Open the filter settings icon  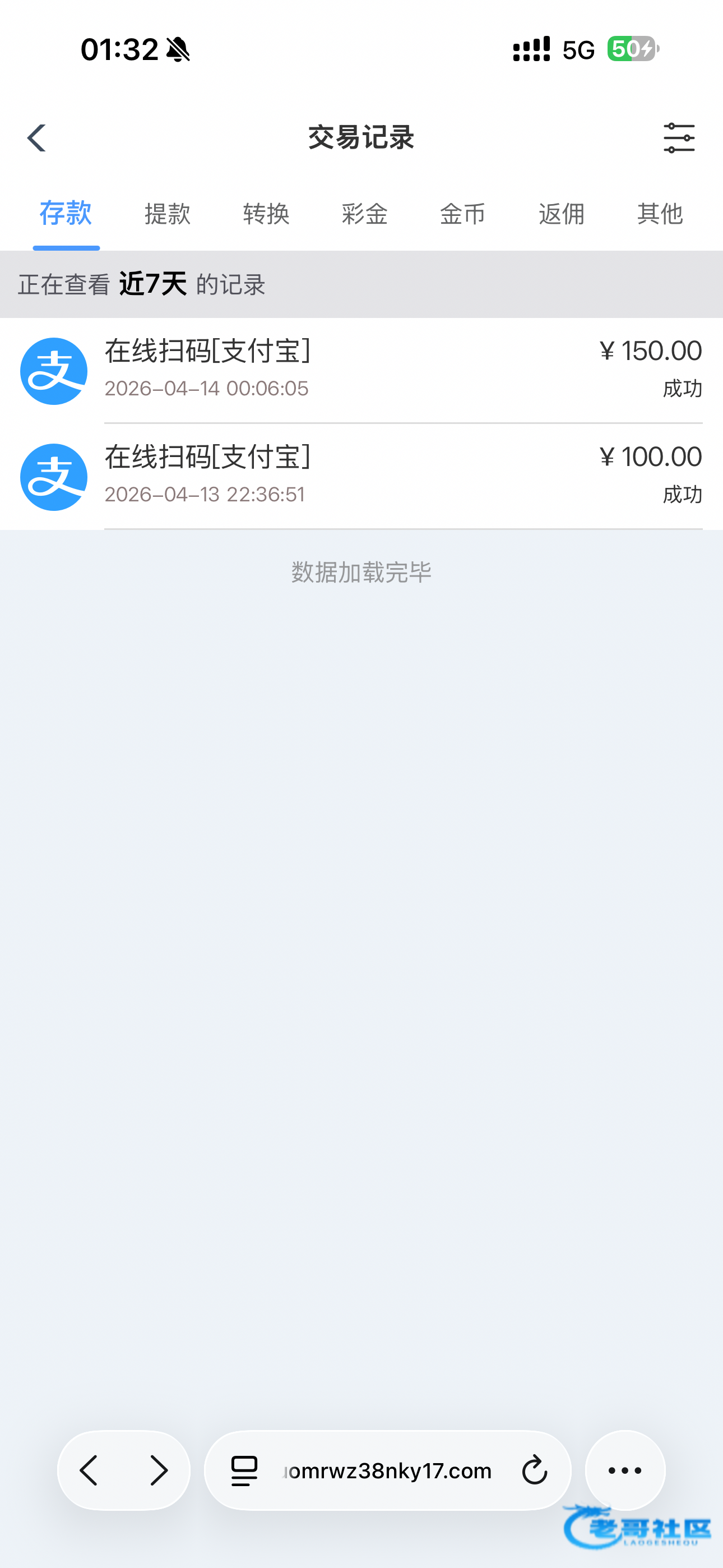679,138
